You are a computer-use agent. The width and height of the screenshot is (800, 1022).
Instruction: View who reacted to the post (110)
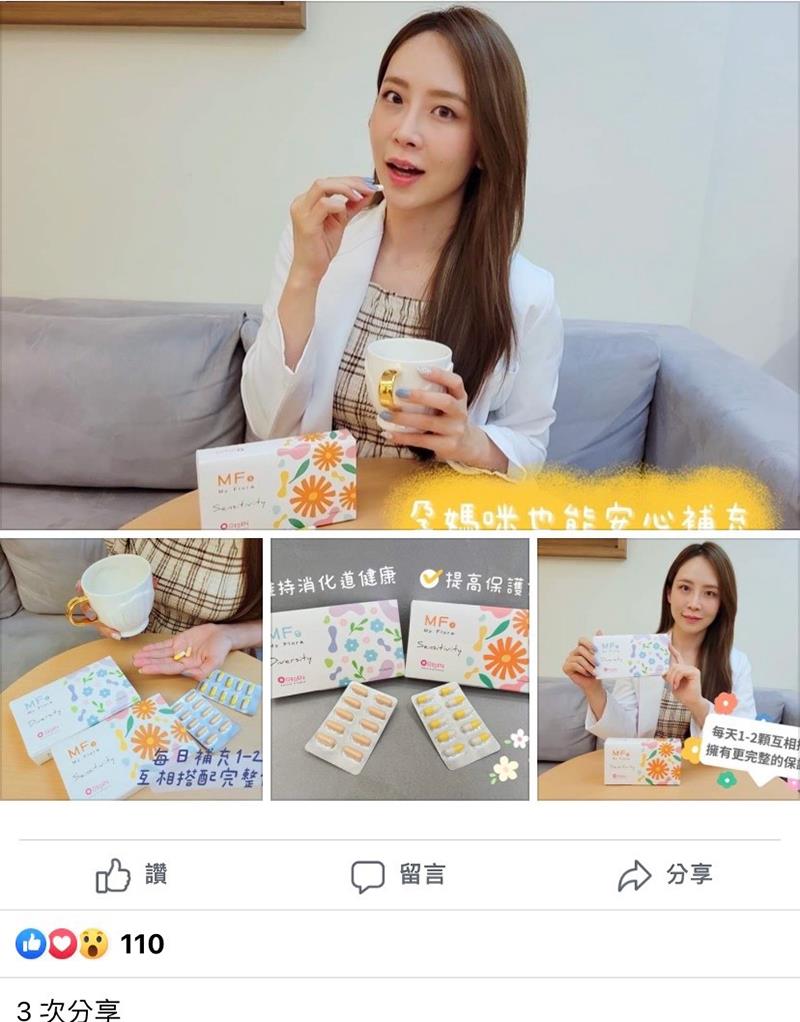[90, 943]
